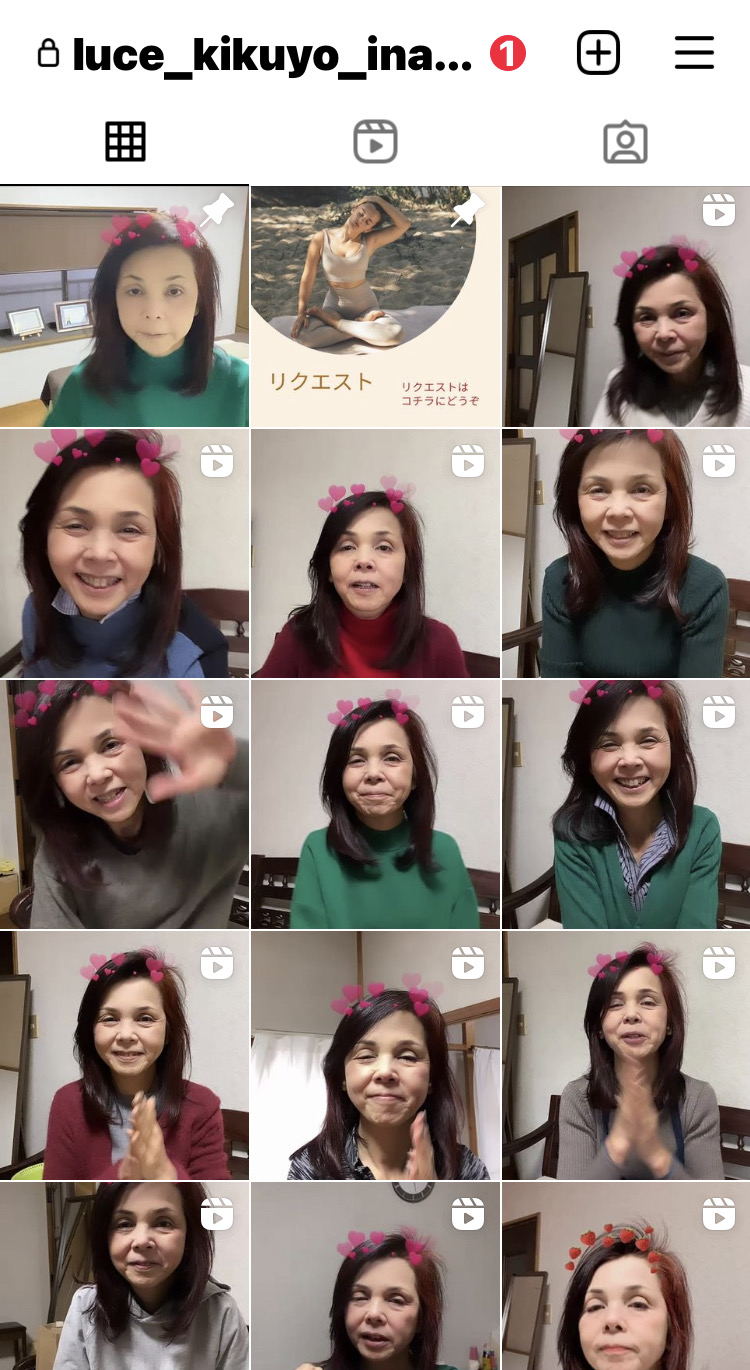Open the hamburger menu
Image resolution: width=750 pixels, height=1370 pixels.
(x=694, y=53)
